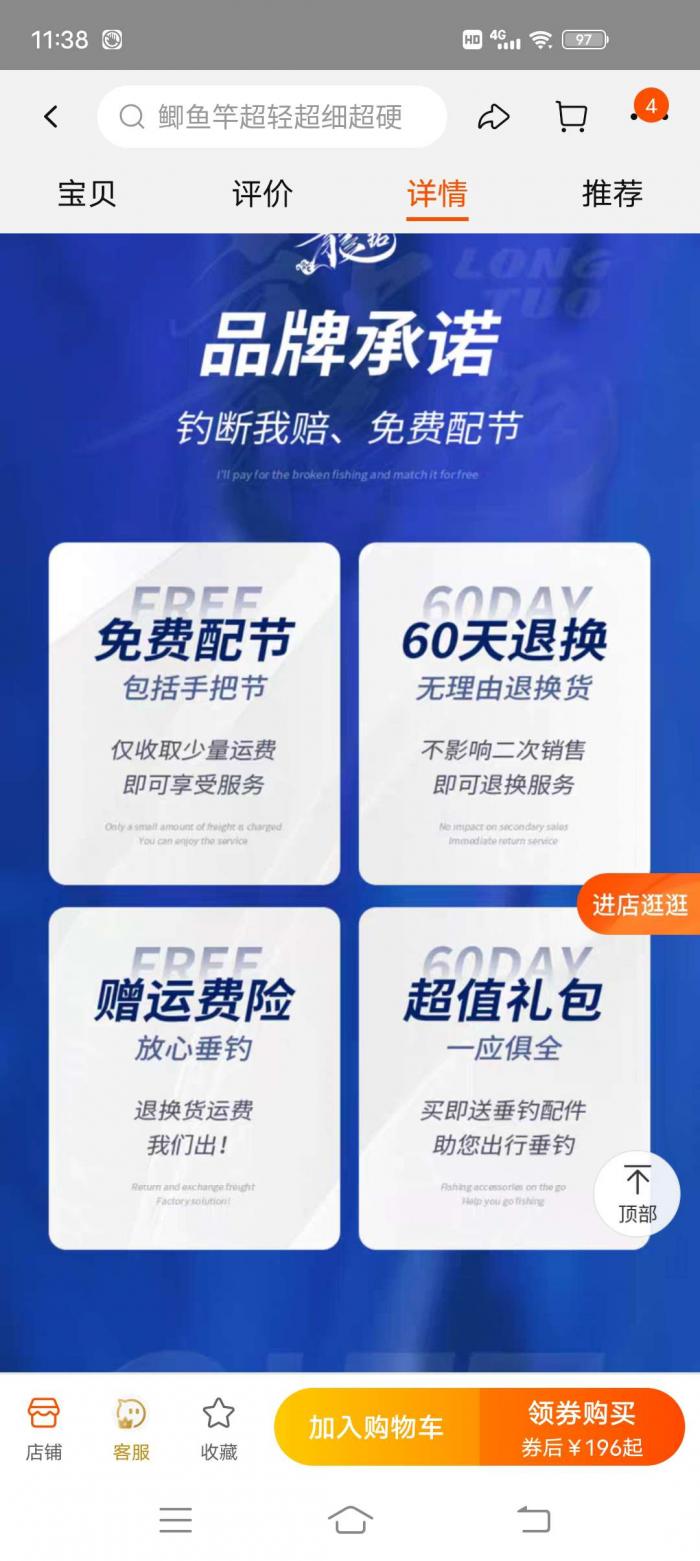Jump back to top with 顶部

tap(637, 1193)
